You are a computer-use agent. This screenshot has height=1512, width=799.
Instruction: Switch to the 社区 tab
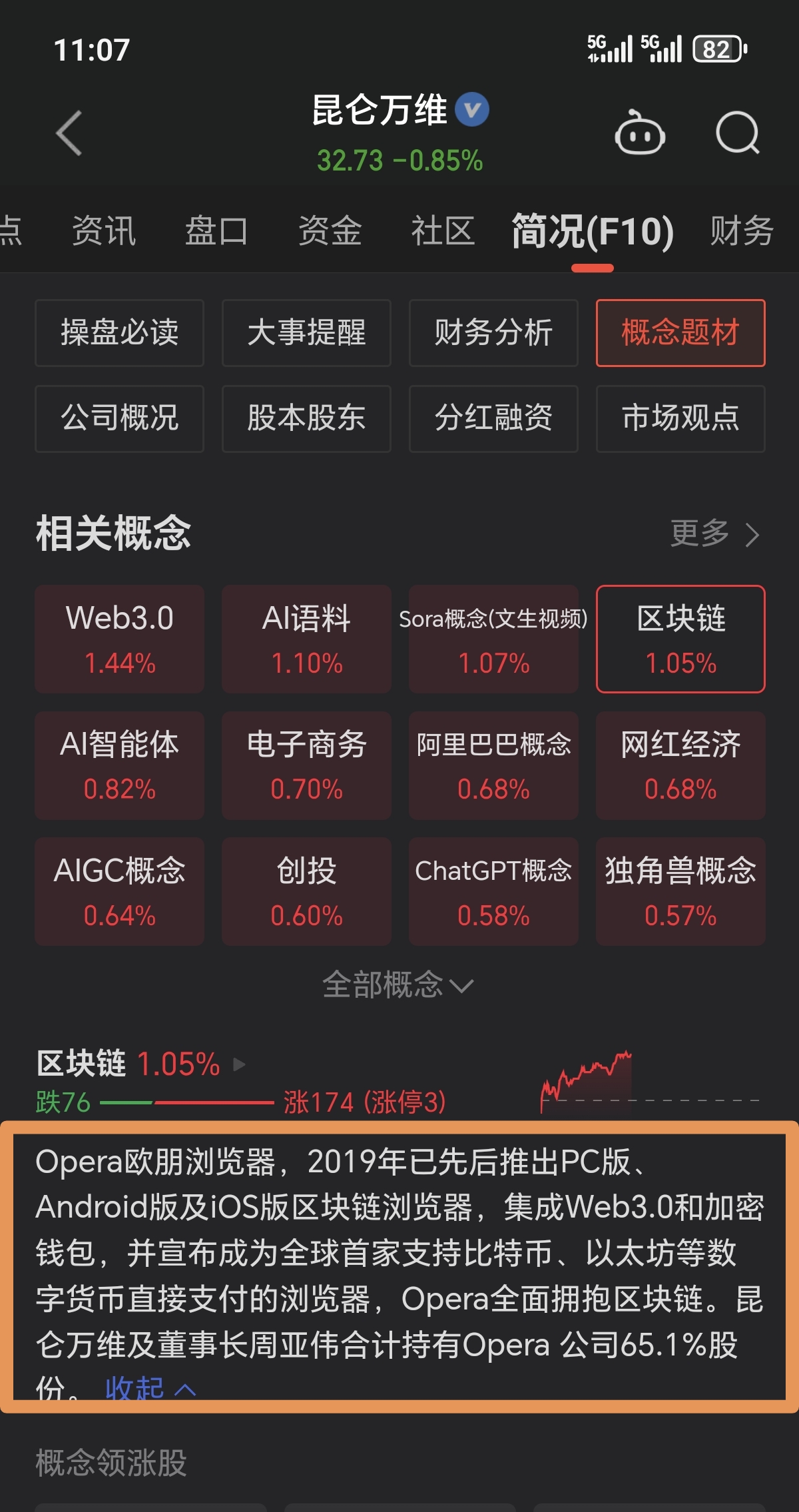(443, 231)
